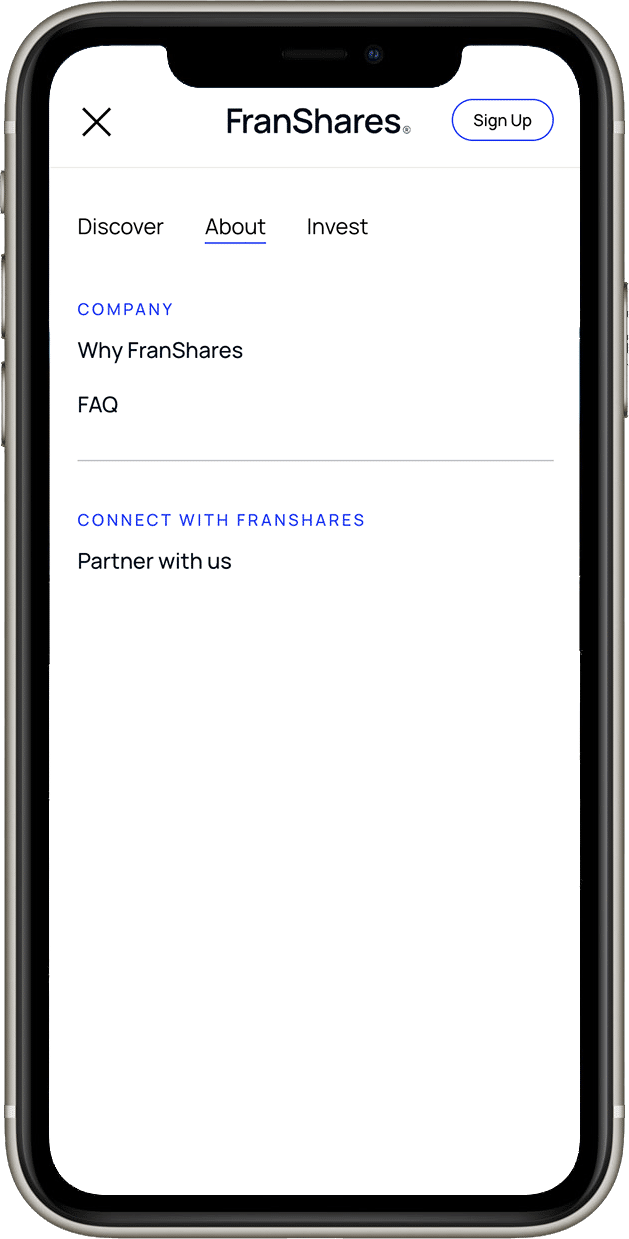Viewport: 629px width, 1239px height.
Task: Tap the Sign Up button
Action: [x=502, y=121]
